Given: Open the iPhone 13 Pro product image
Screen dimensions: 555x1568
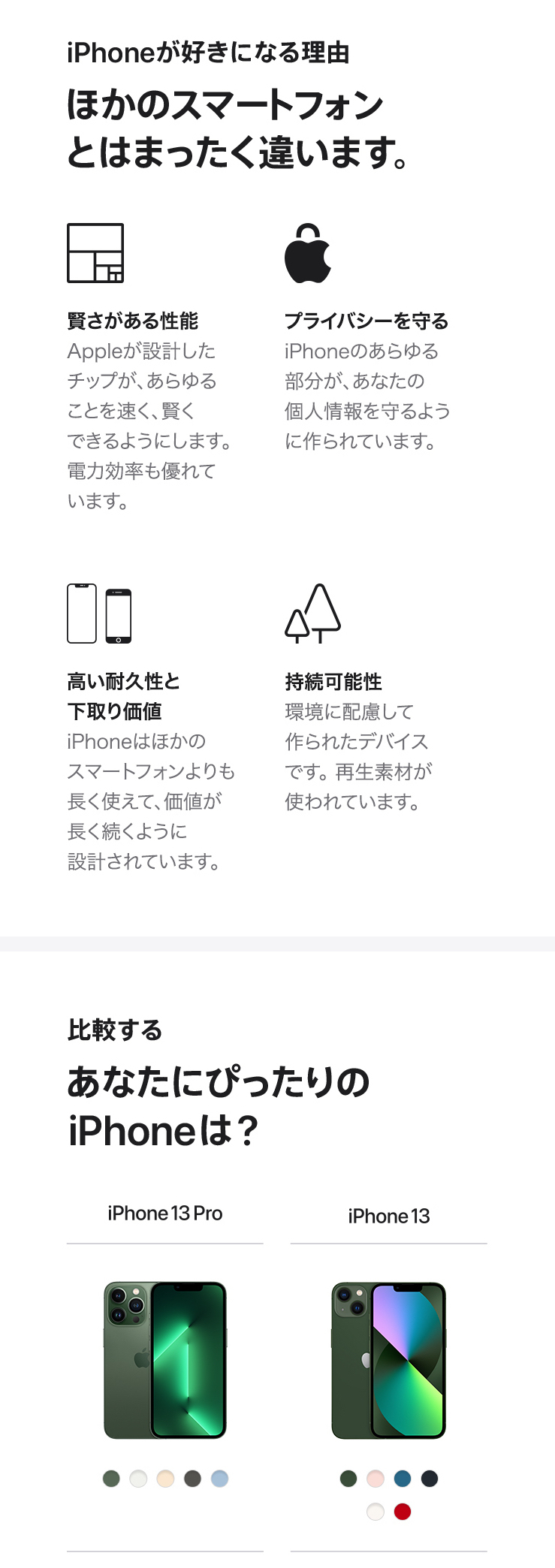Looking at the screenshot, I should tap(165, 1360).
